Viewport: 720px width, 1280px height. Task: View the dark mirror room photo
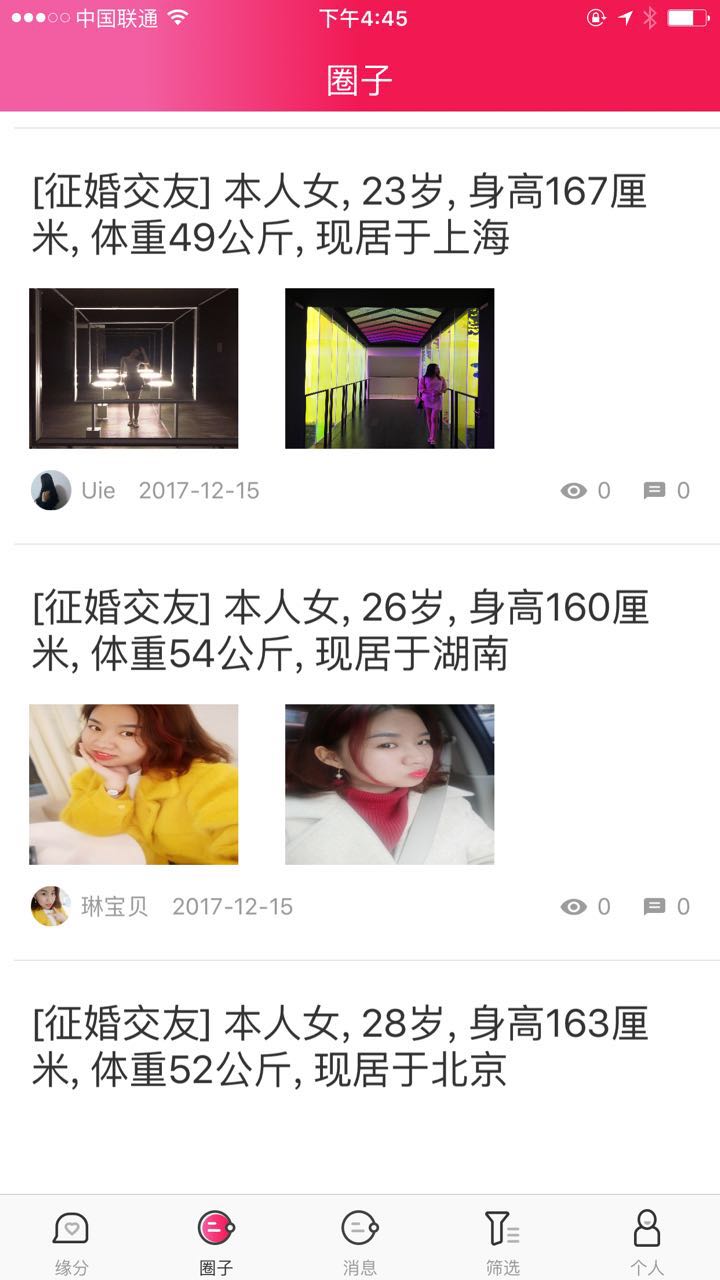tap(133, 368)
